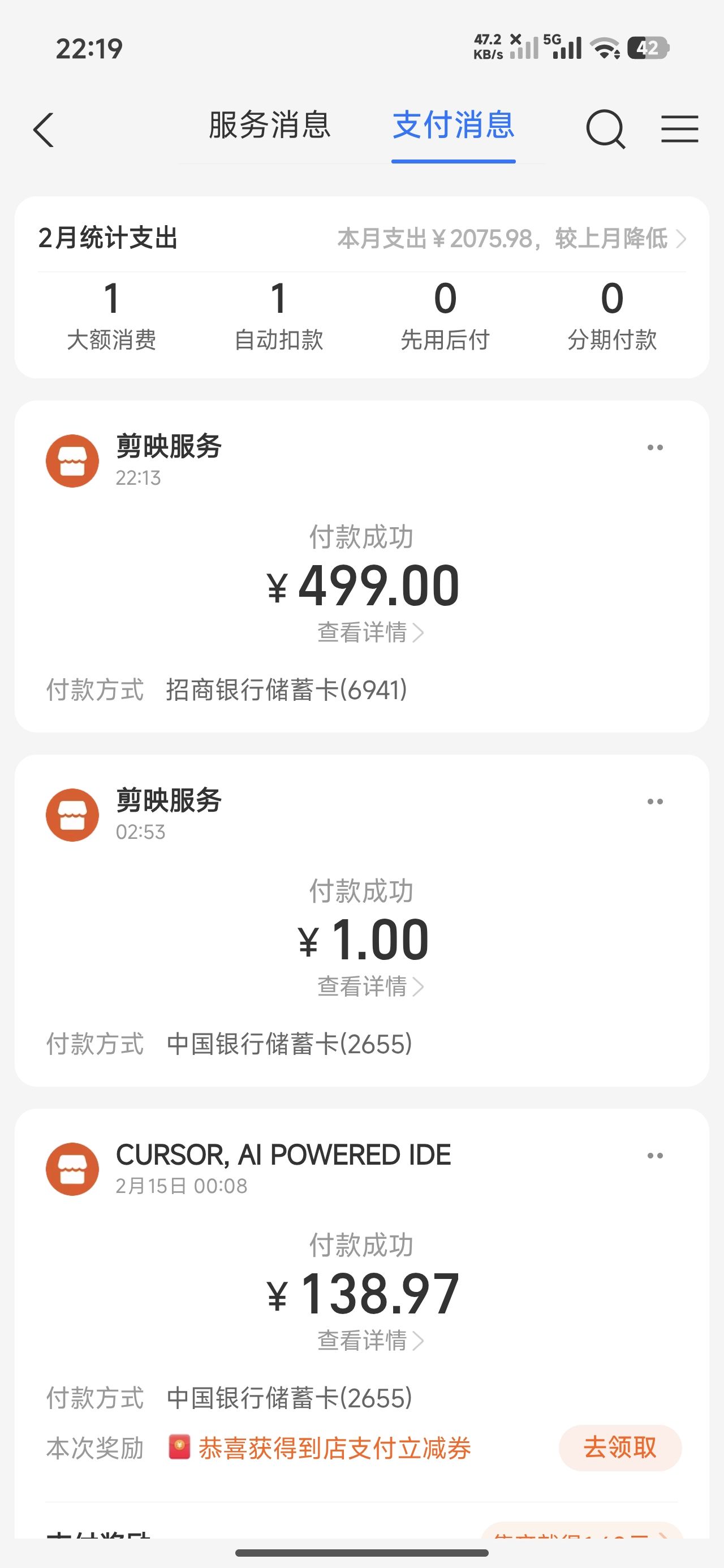The height and width of the screenshot is (1568, 724).
Task: Open more options for 剪映服务 22:13 payment
Action: click(x=655, y=447)
